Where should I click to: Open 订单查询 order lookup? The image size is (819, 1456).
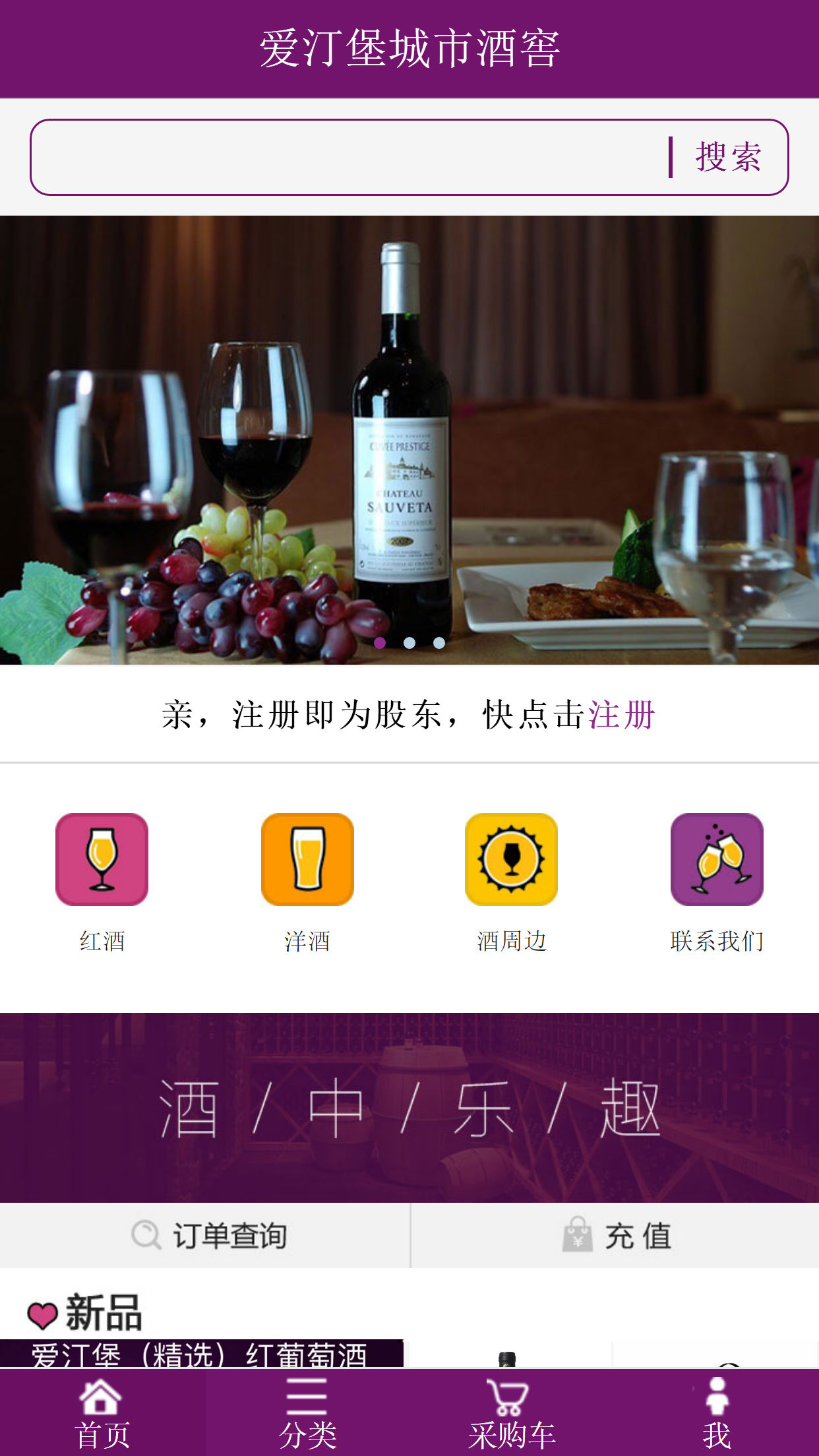coord(208,1236)
